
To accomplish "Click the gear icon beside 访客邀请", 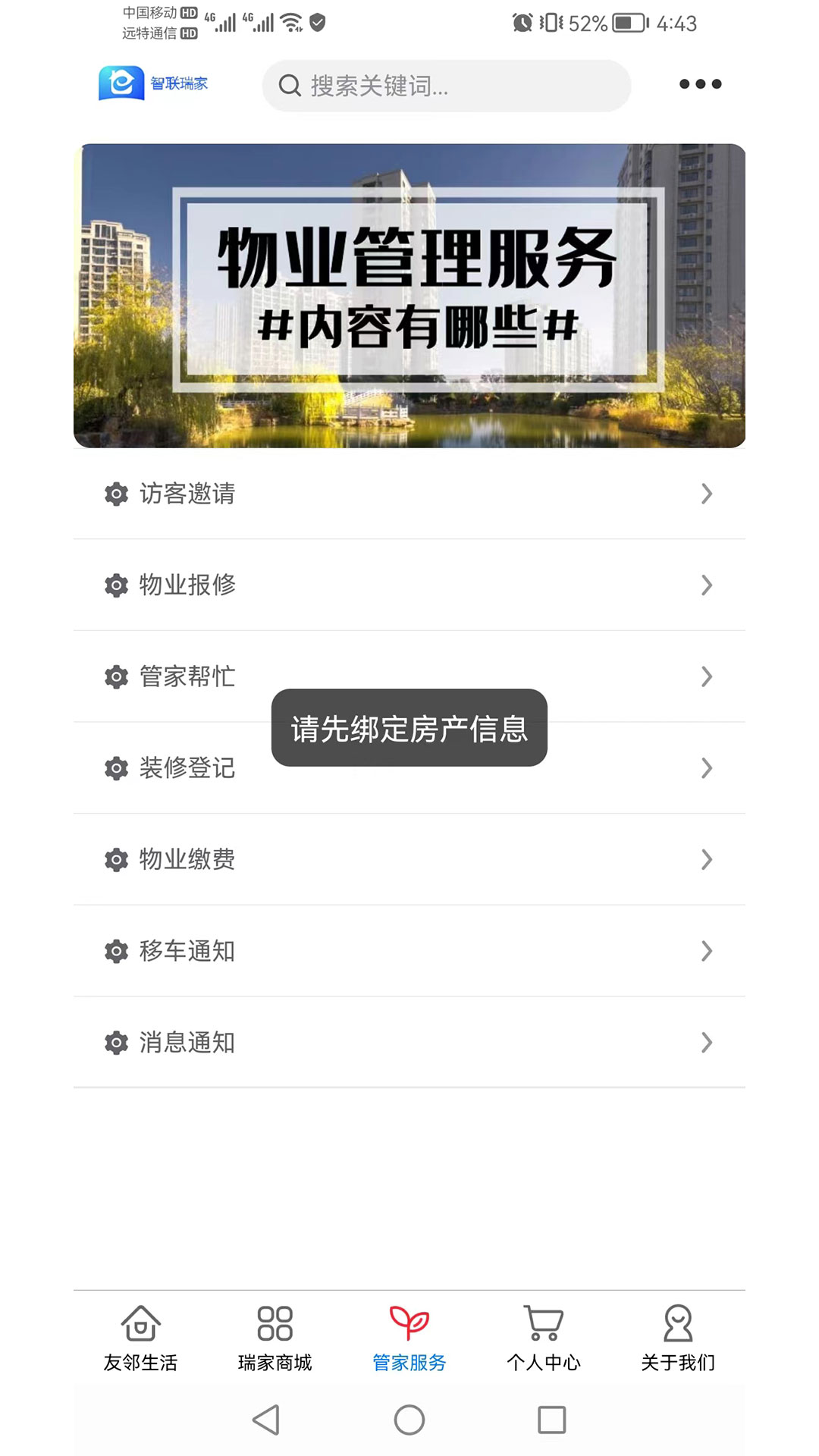I will (115, 494).
